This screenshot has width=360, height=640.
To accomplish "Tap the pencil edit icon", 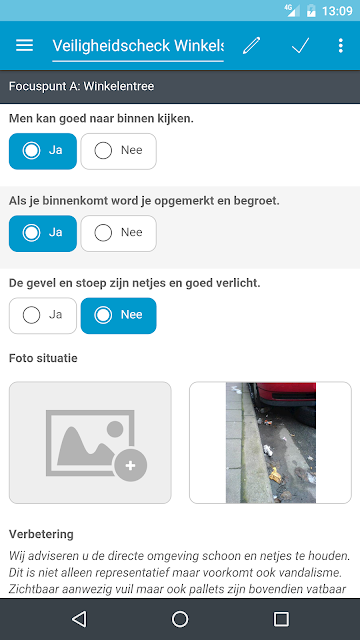I will click(251, 45).
